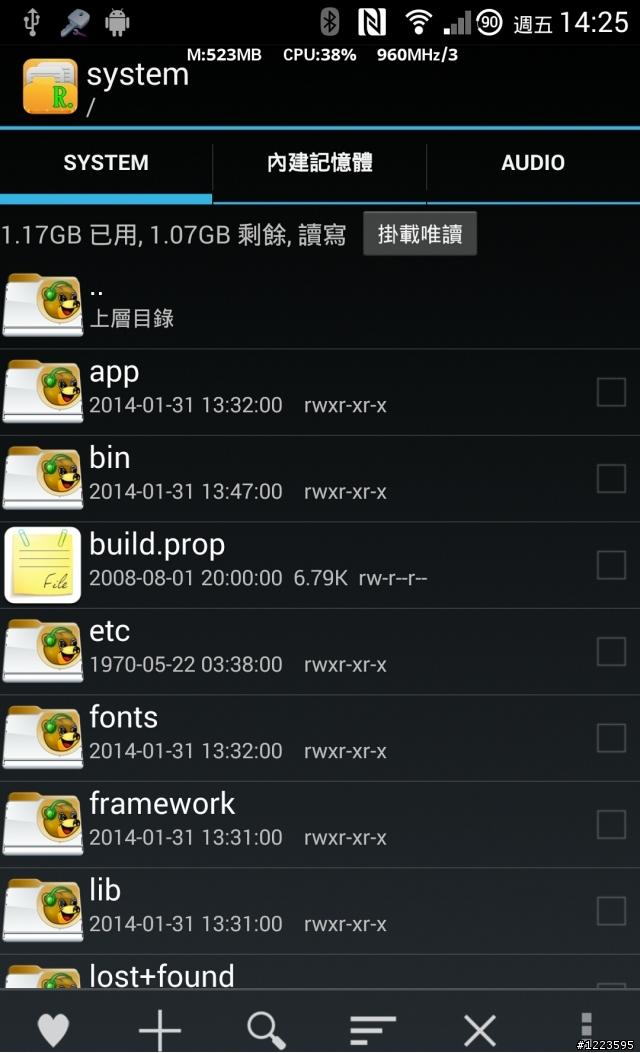
Task: Select the checkbox for app folder
Action: [611, 392]
